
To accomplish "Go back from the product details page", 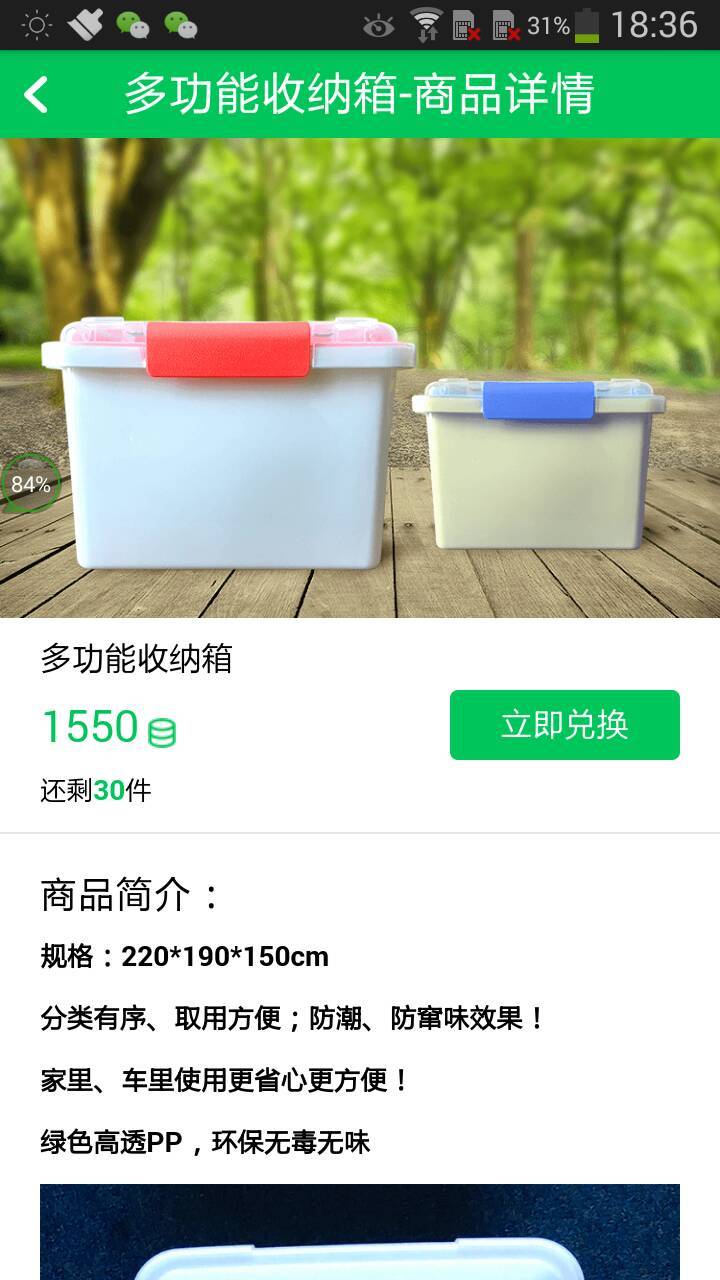I will click(36, 95).
